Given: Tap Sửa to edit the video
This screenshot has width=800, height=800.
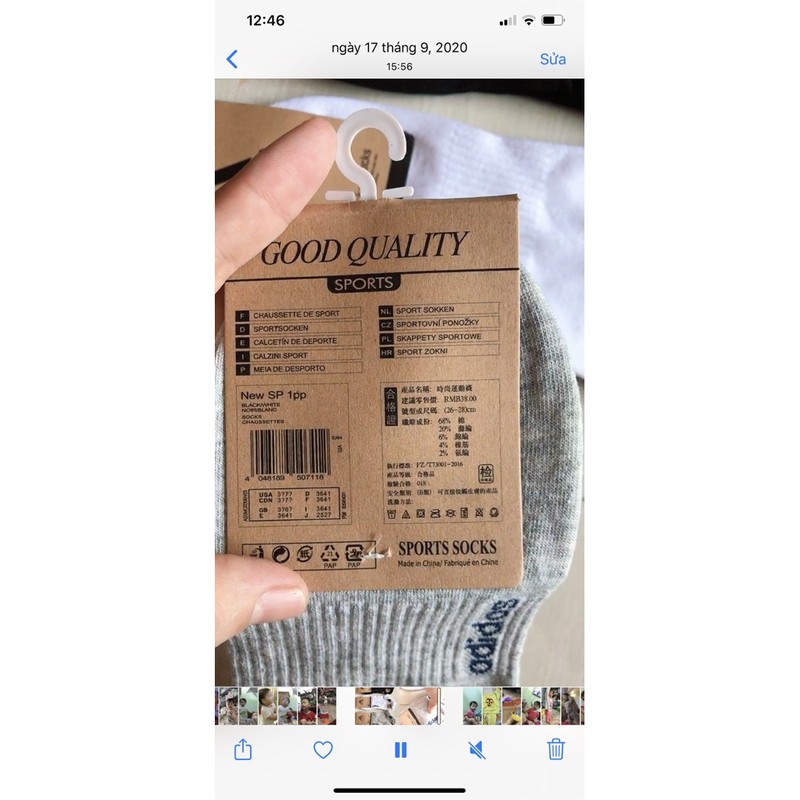Looking at the screenshot, I should (x=553, y=59).
